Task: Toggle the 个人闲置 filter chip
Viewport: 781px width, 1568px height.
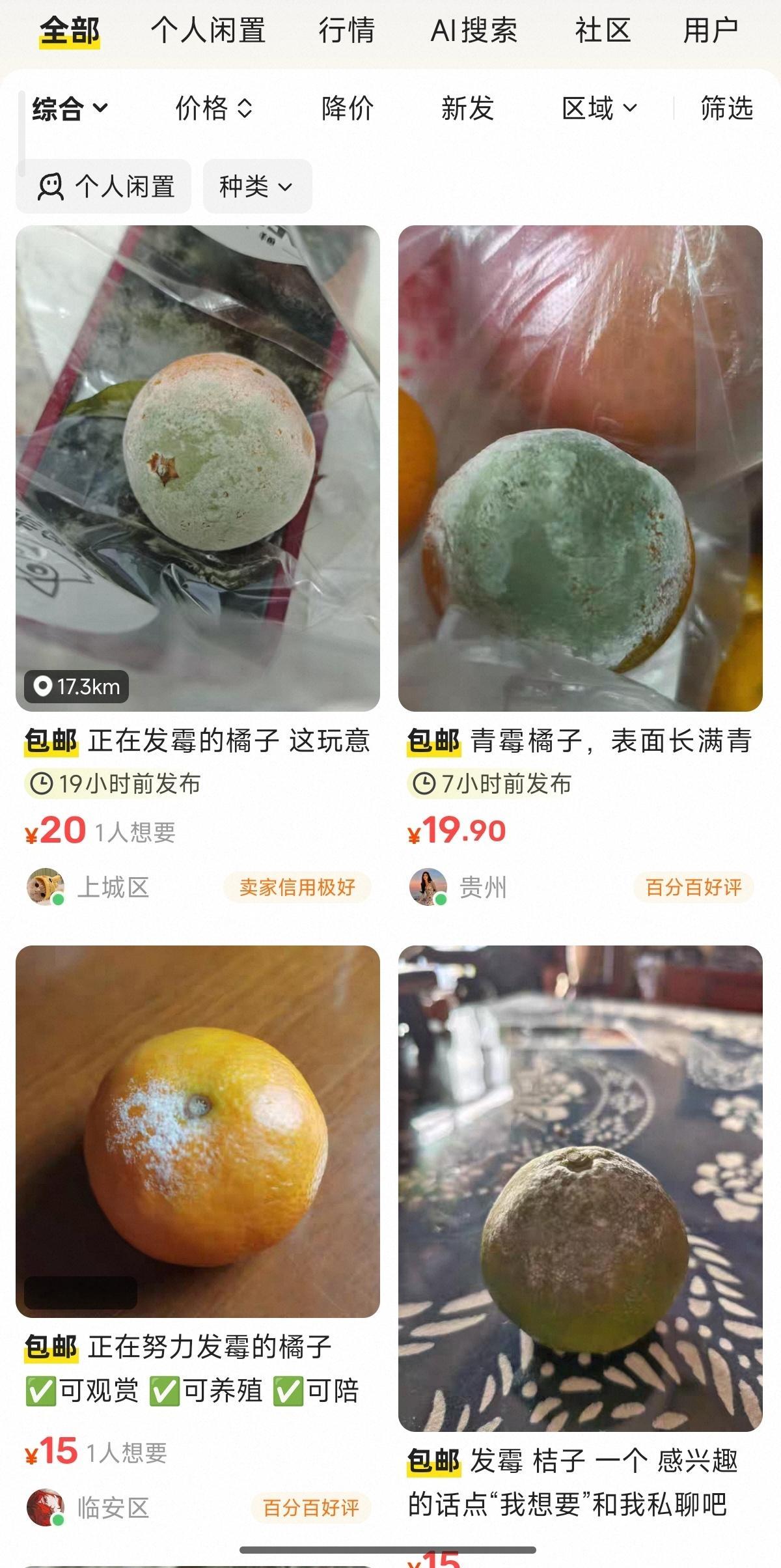Action: pyautogui.click(x=104, y=187)
